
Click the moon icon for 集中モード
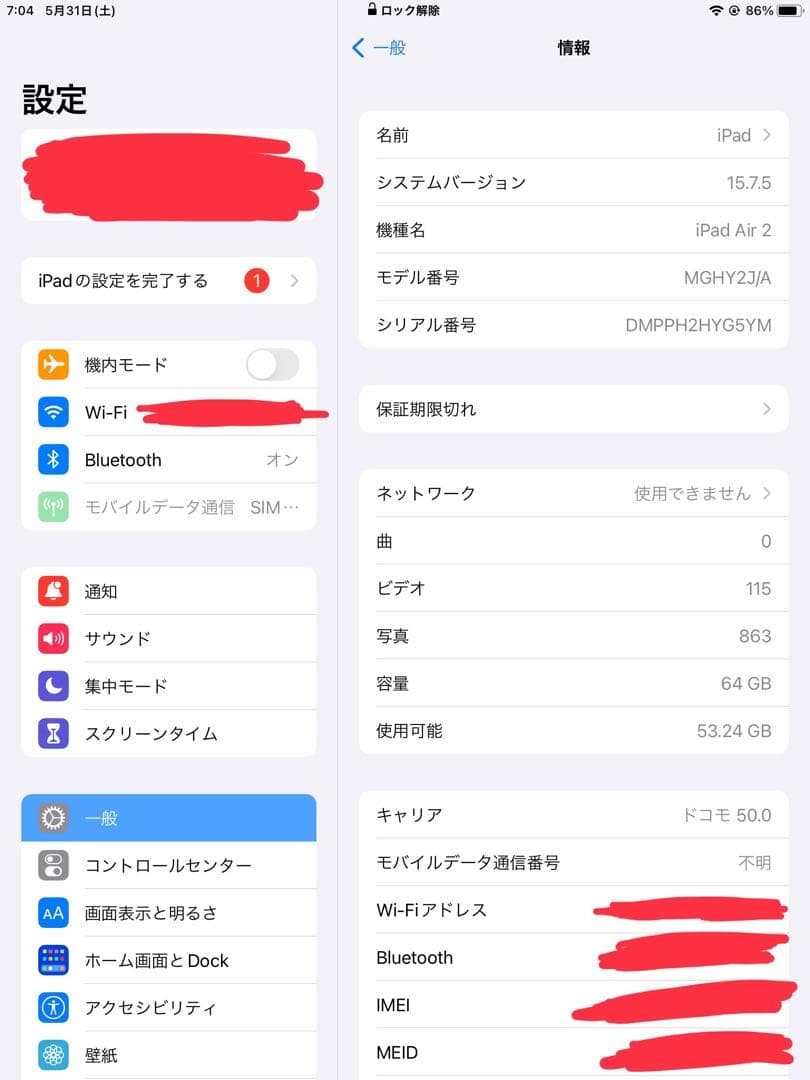pos(54,686)
